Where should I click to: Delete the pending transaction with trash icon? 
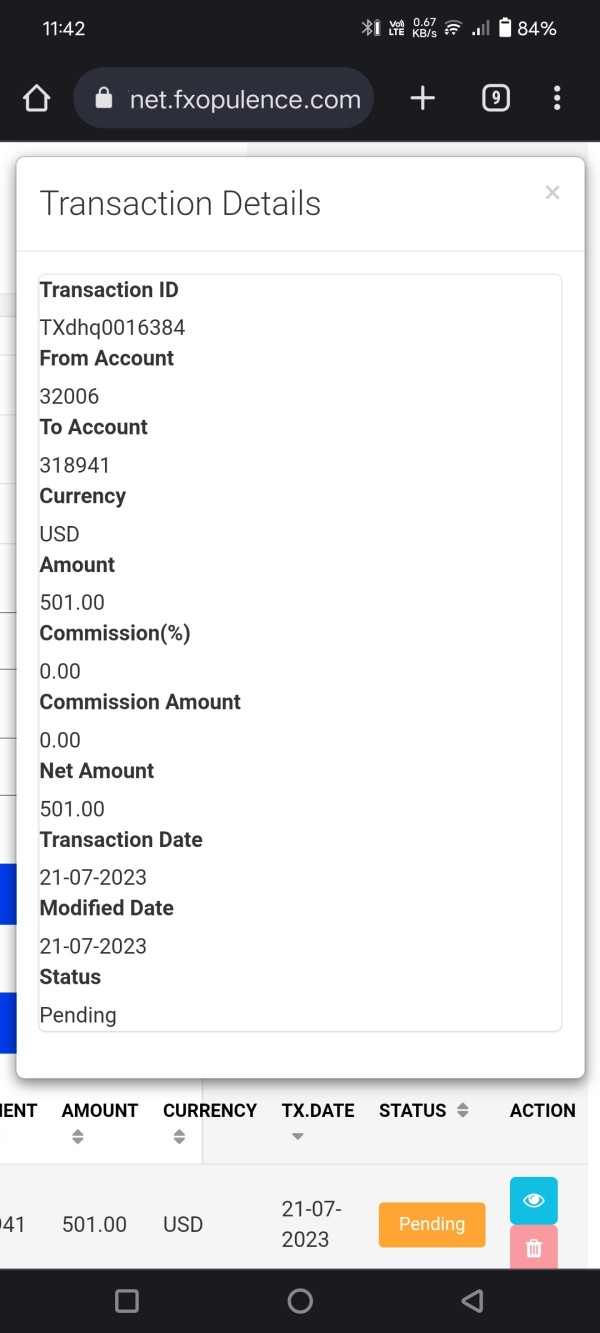click(x=534, y=1248)
